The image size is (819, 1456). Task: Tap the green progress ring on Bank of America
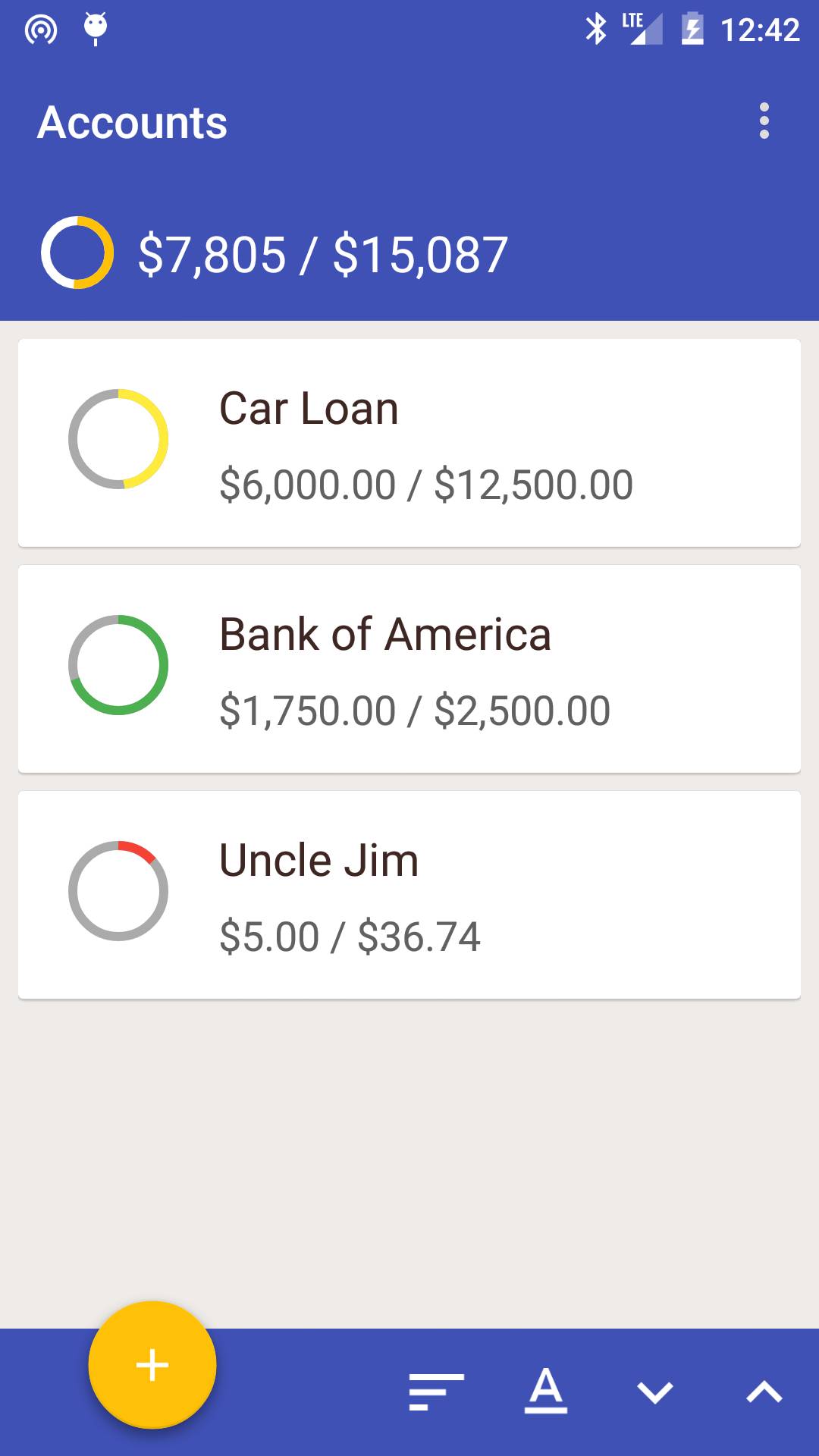[x=119, y=665]
